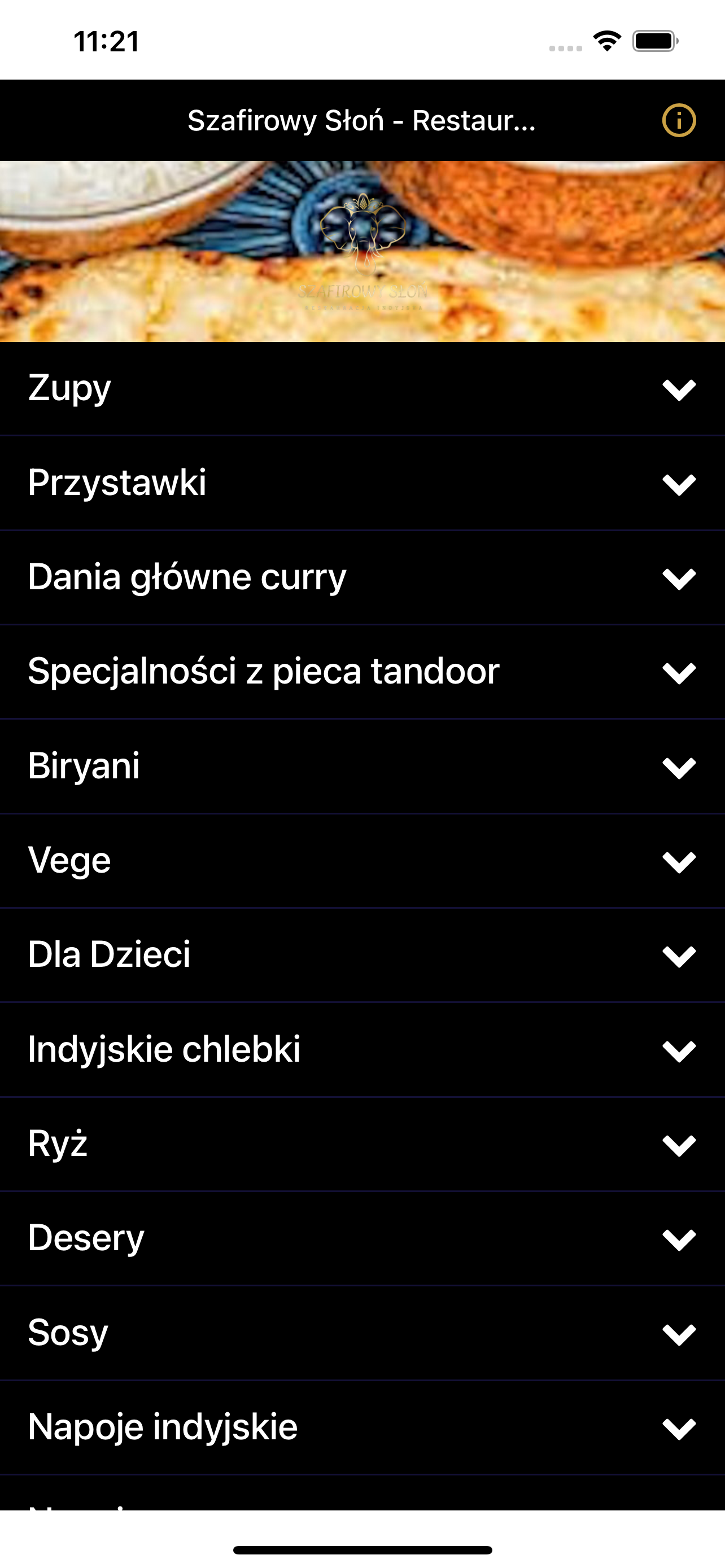Tap the Wi-Fi indicator in status bar
Image resolution: width=725 pixels, height=1568 pixels.
(x=605, y=40)
